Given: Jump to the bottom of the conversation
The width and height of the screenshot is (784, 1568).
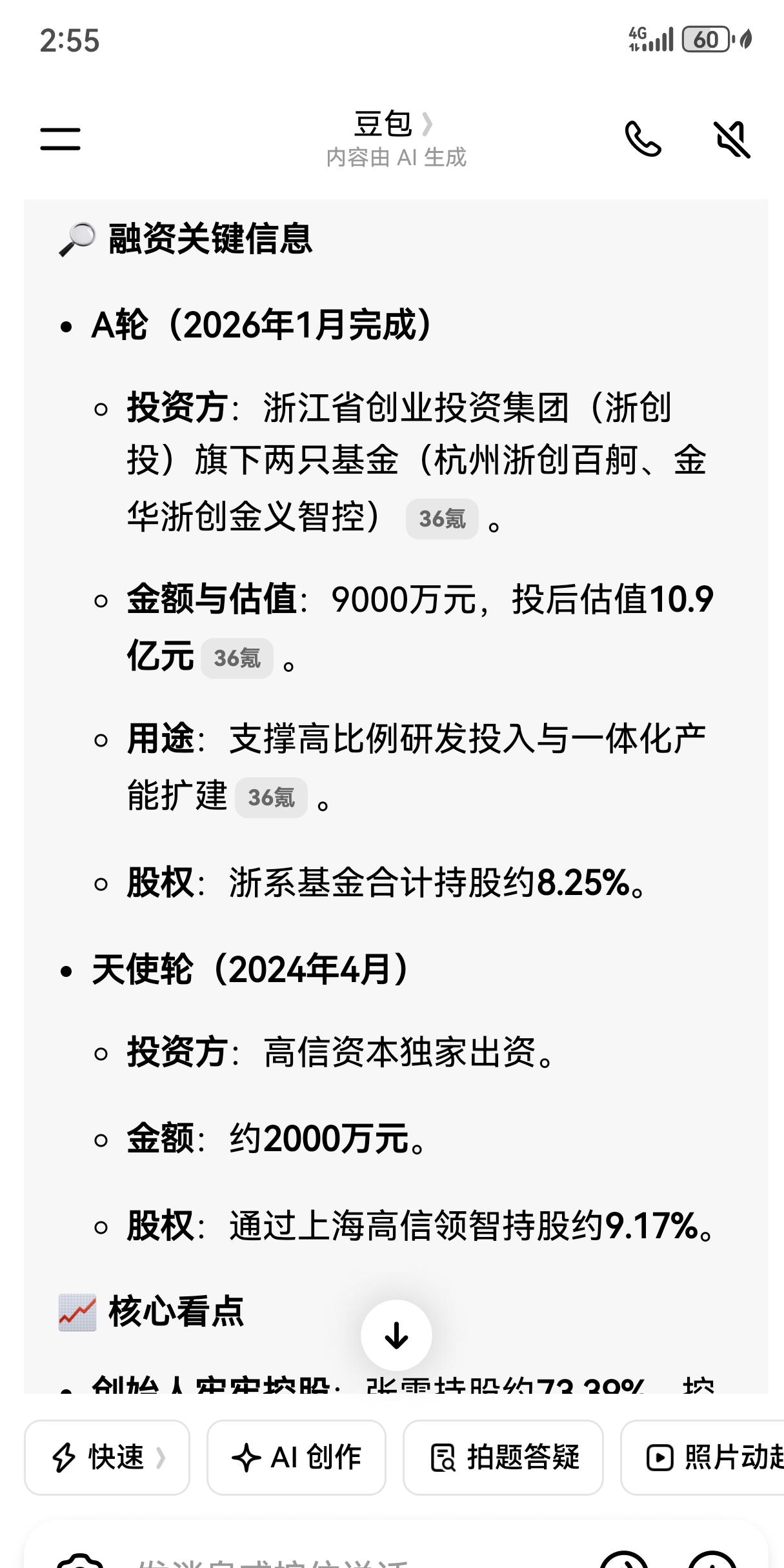Looking at the screenshot, I should (396, 1335).
